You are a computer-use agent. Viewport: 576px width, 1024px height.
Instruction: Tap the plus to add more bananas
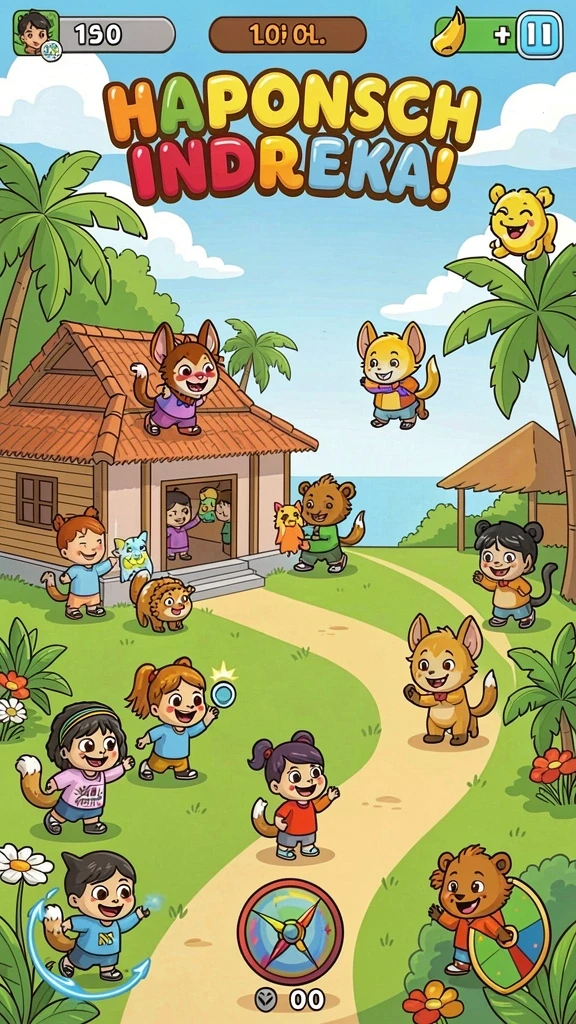[x=502, y=35]
